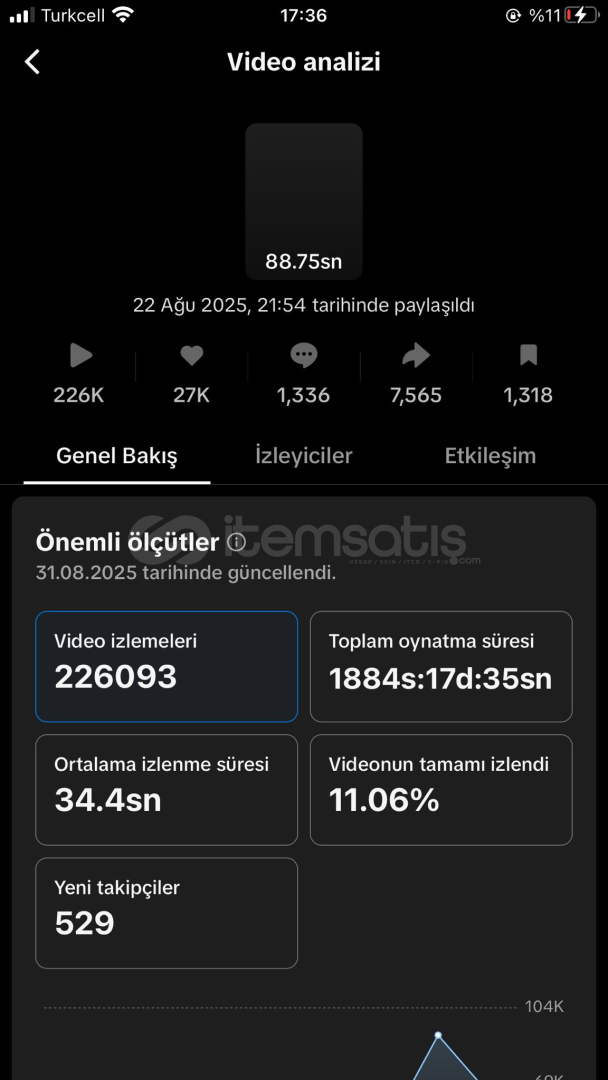Switch to the İzleyiciler tab

(x=304, y=456)
